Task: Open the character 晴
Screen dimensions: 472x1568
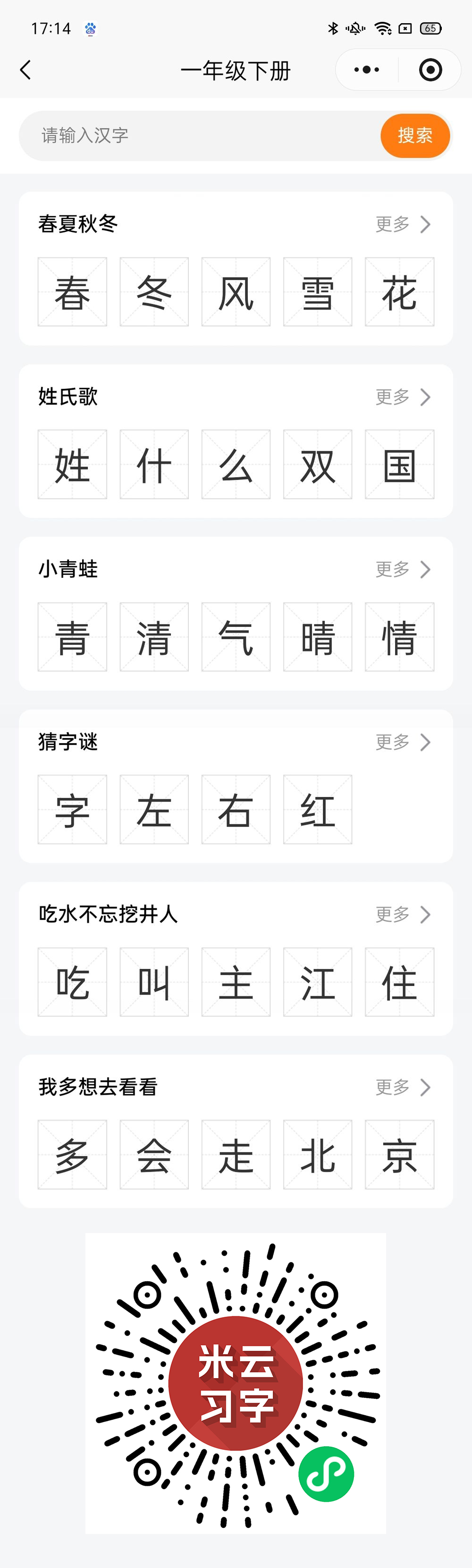Action: point(318,637)
